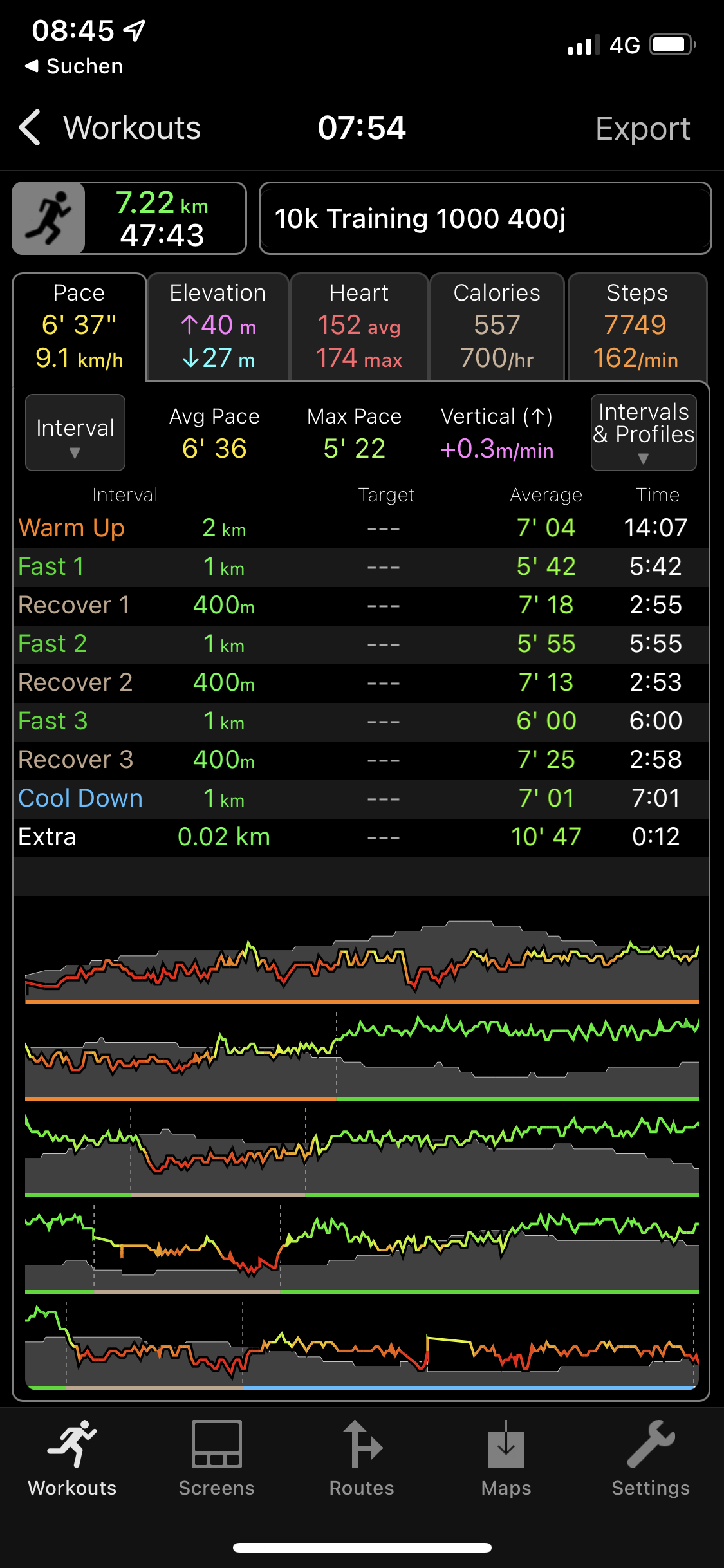Switch to the Elevation tab

218,326
